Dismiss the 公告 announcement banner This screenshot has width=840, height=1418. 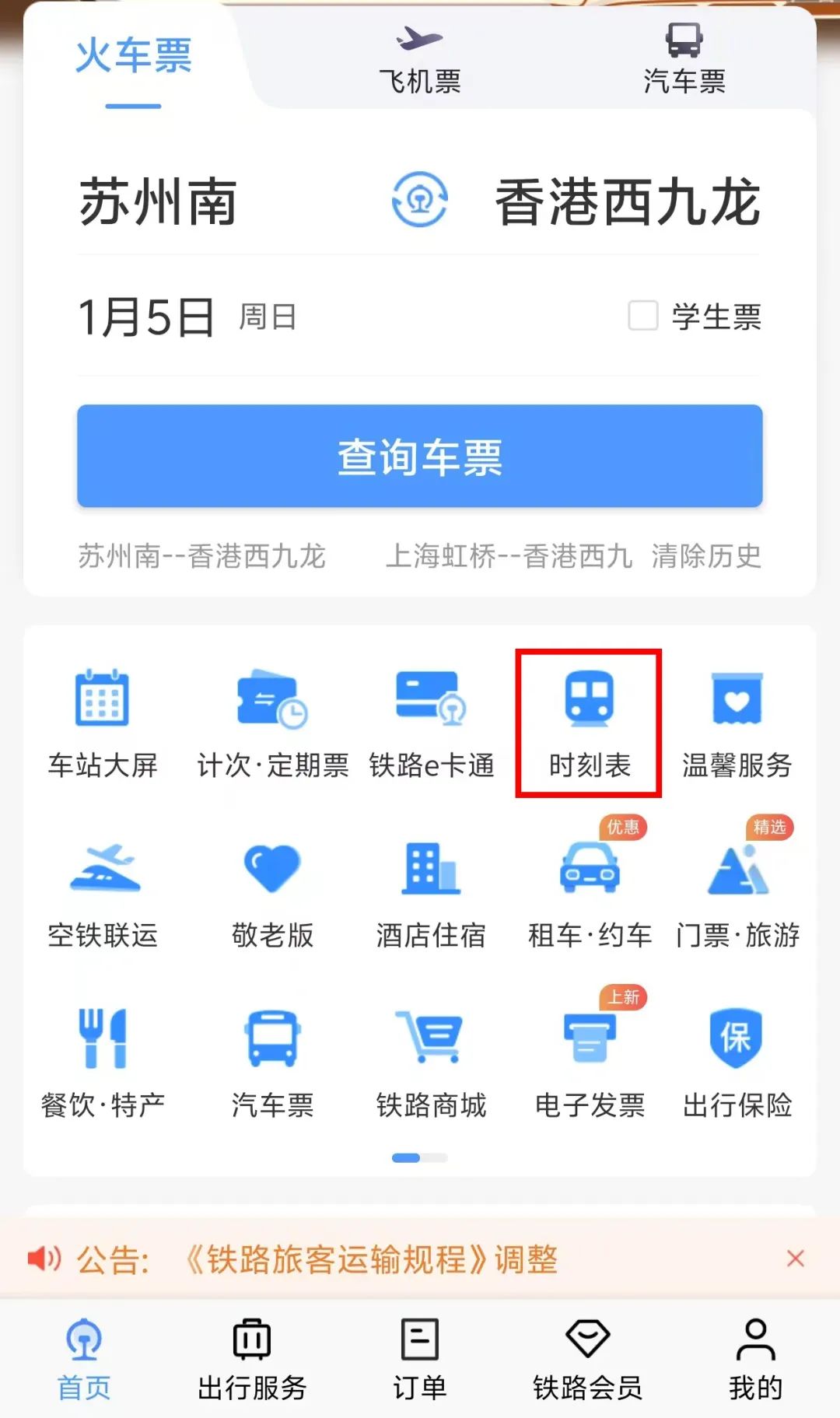[795, 1259]
